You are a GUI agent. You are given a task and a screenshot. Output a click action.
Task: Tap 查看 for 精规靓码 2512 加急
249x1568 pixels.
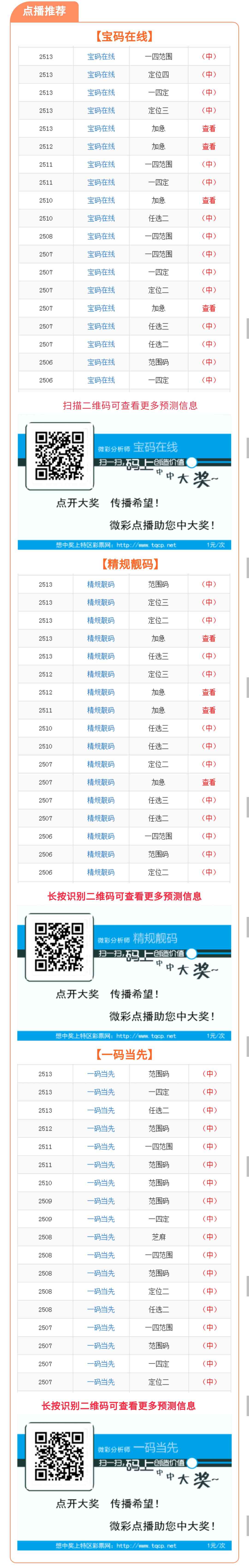click(209, 692)
